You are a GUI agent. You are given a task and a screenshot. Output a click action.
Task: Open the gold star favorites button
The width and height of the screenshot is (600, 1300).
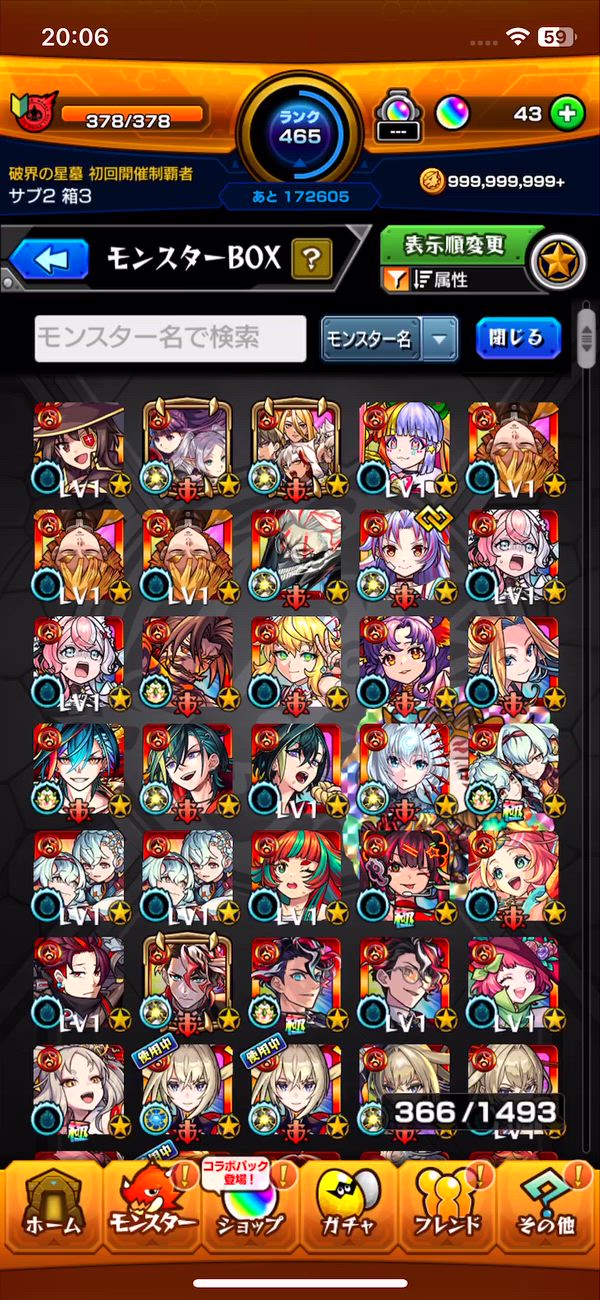(556, 259)
